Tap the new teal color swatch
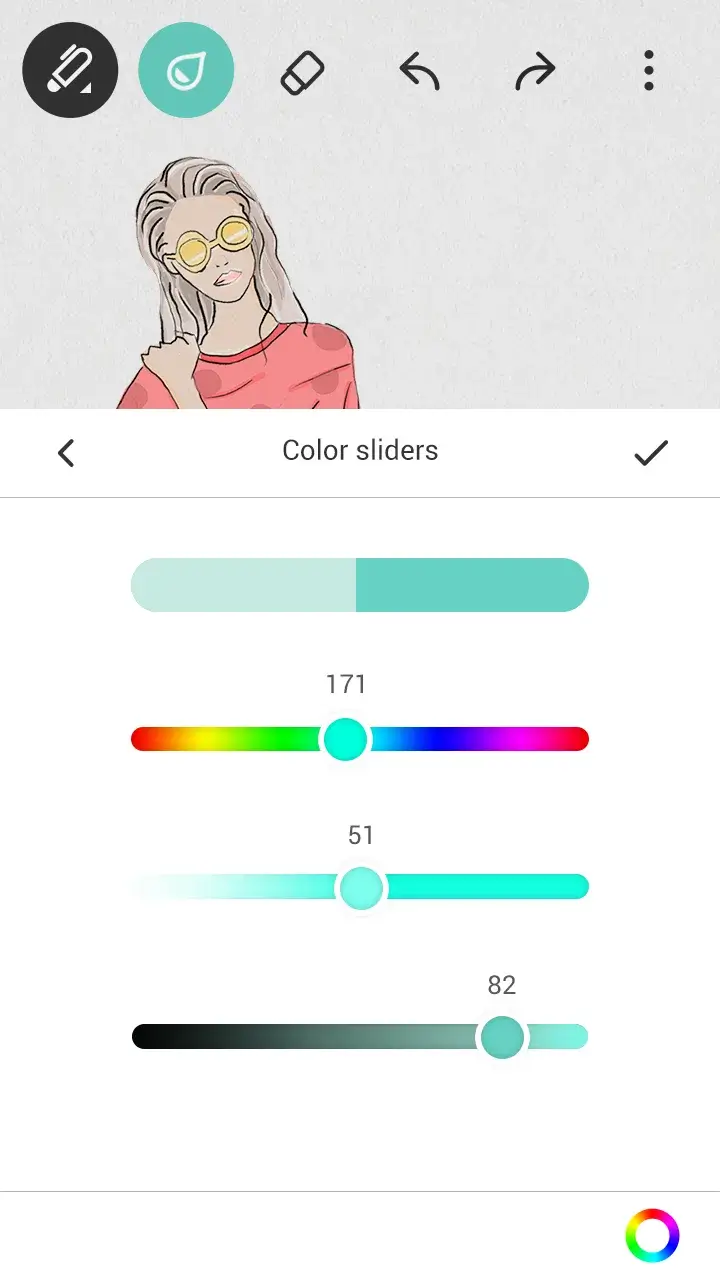This screenshot has height=1280, width=720. coord(472,585)
